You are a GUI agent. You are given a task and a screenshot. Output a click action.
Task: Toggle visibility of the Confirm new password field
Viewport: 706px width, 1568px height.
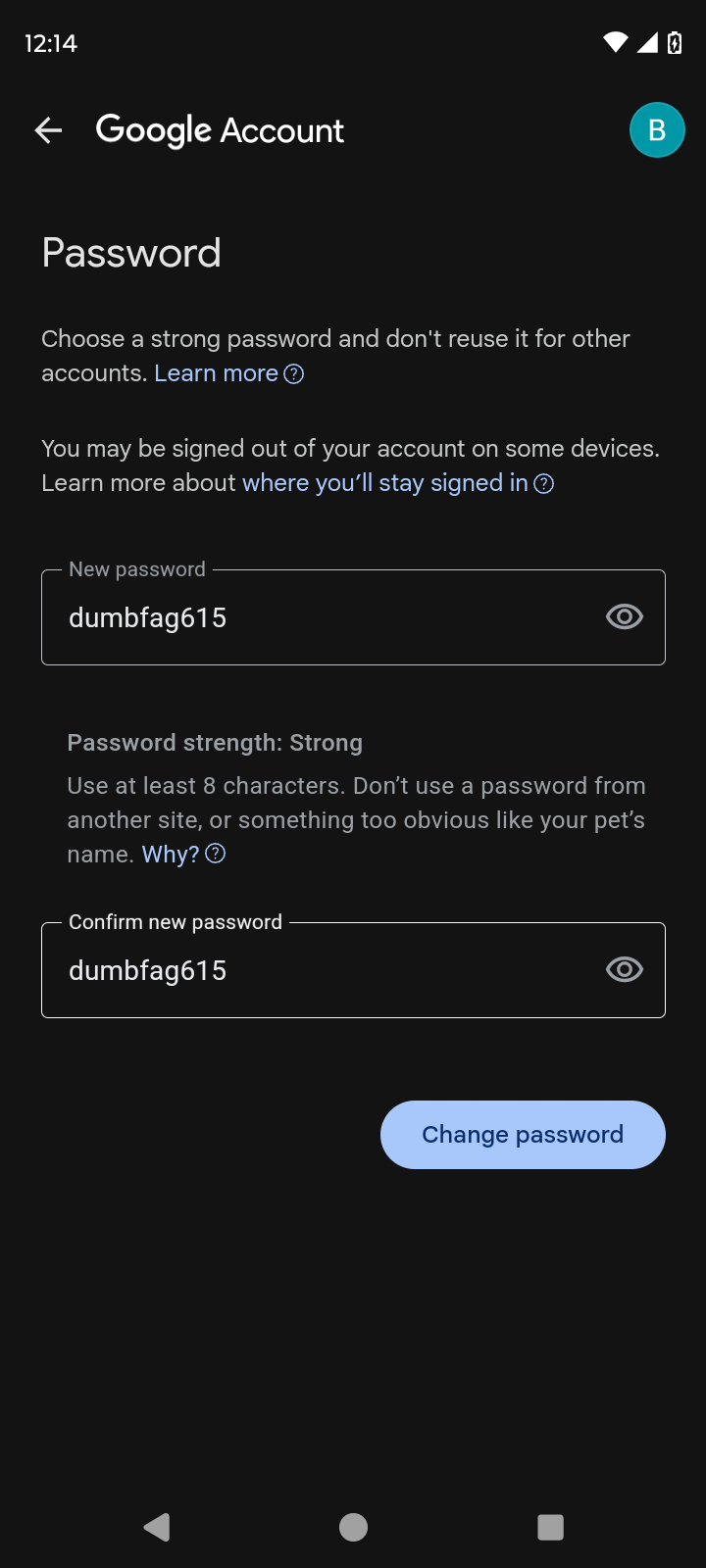tap(625, 970)
